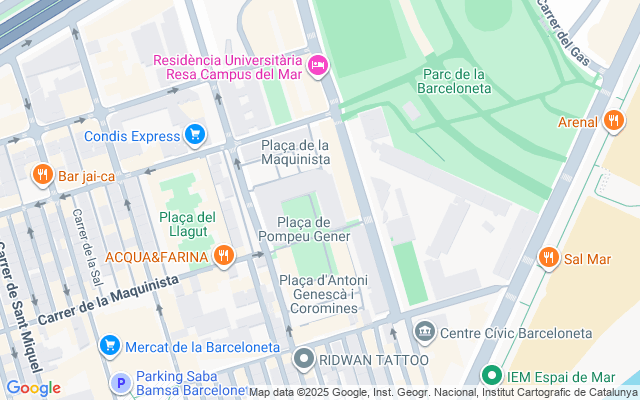Open the Mercat de la Barceloneta pin
640x400 pixels.
(x=110, y=346)
